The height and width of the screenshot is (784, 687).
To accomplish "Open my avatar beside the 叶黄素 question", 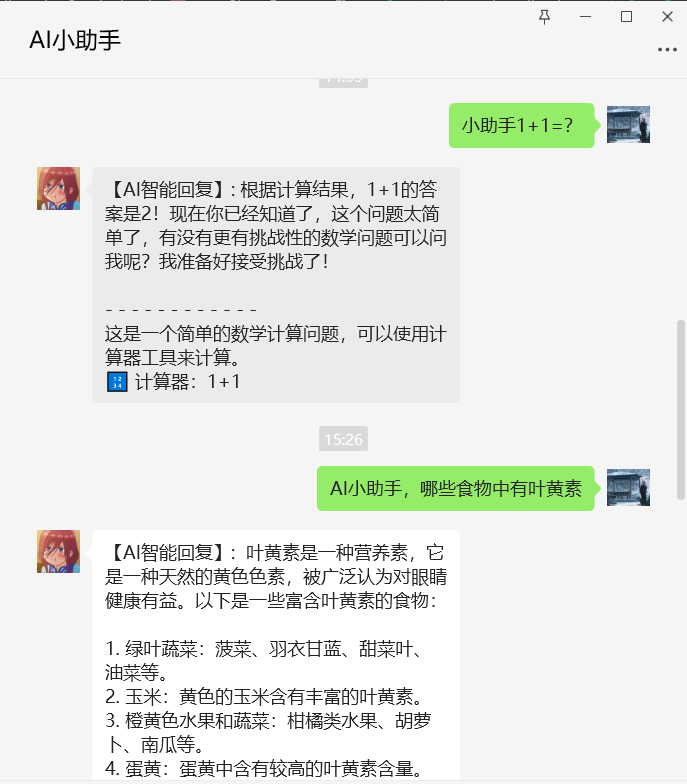I will (628, 488).
